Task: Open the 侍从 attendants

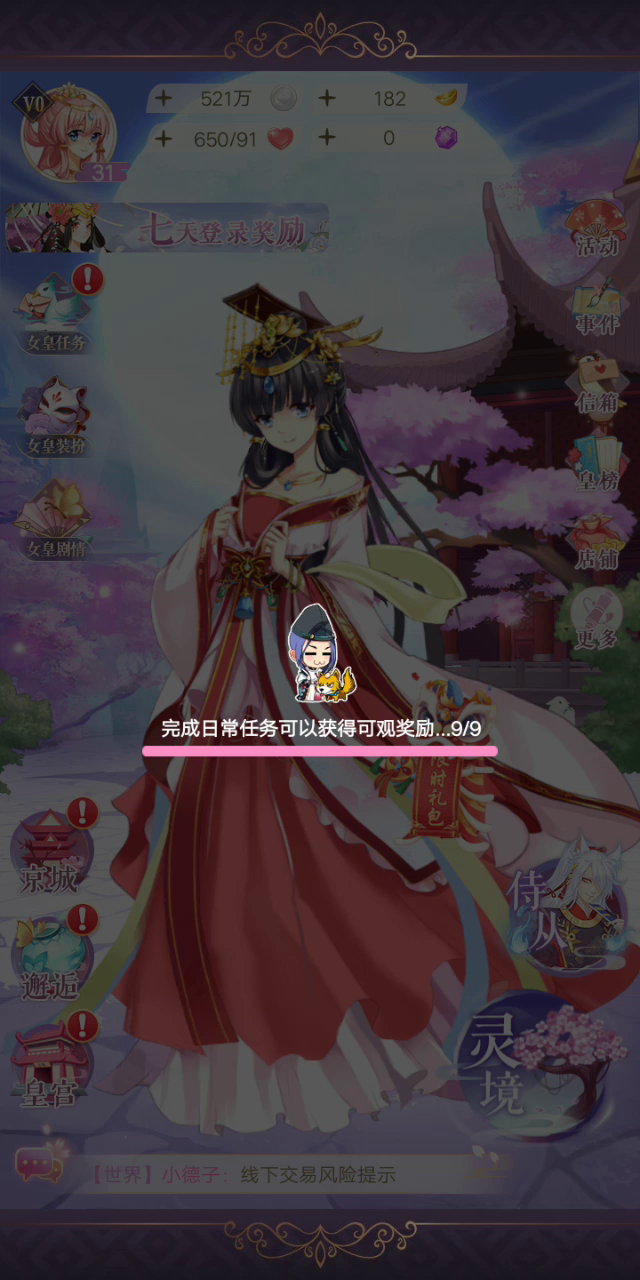Action: (566, 907)
